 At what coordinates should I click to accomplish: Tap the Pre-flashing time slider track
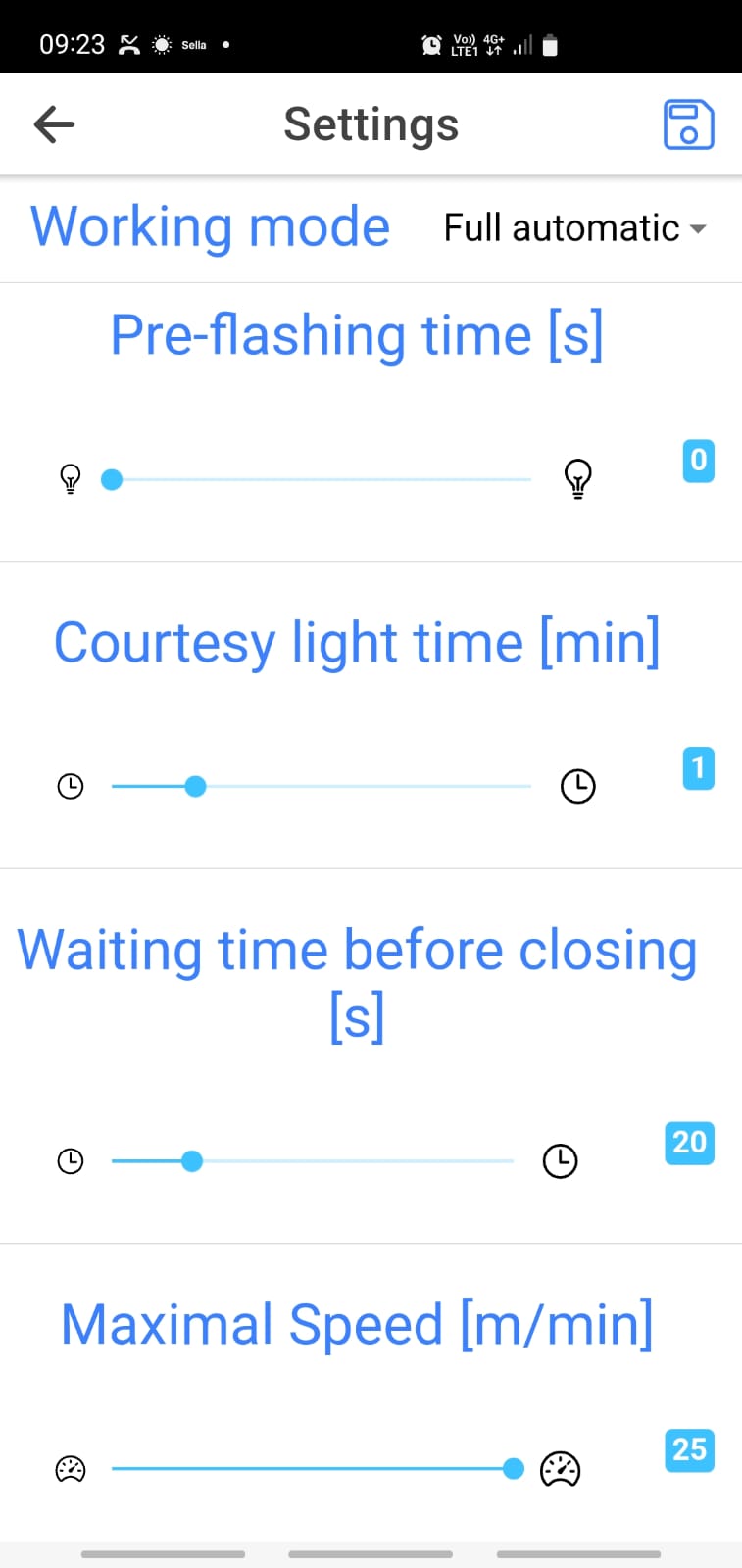pyautogui.click(x=322, y=479)
